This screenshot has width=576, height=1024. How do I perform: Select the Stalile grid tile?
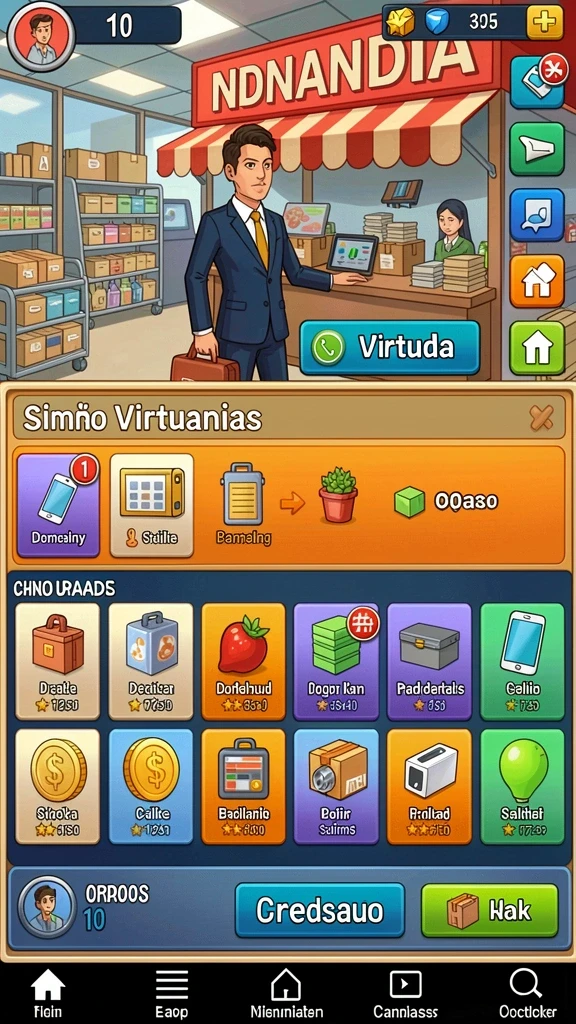click(152, 505)
